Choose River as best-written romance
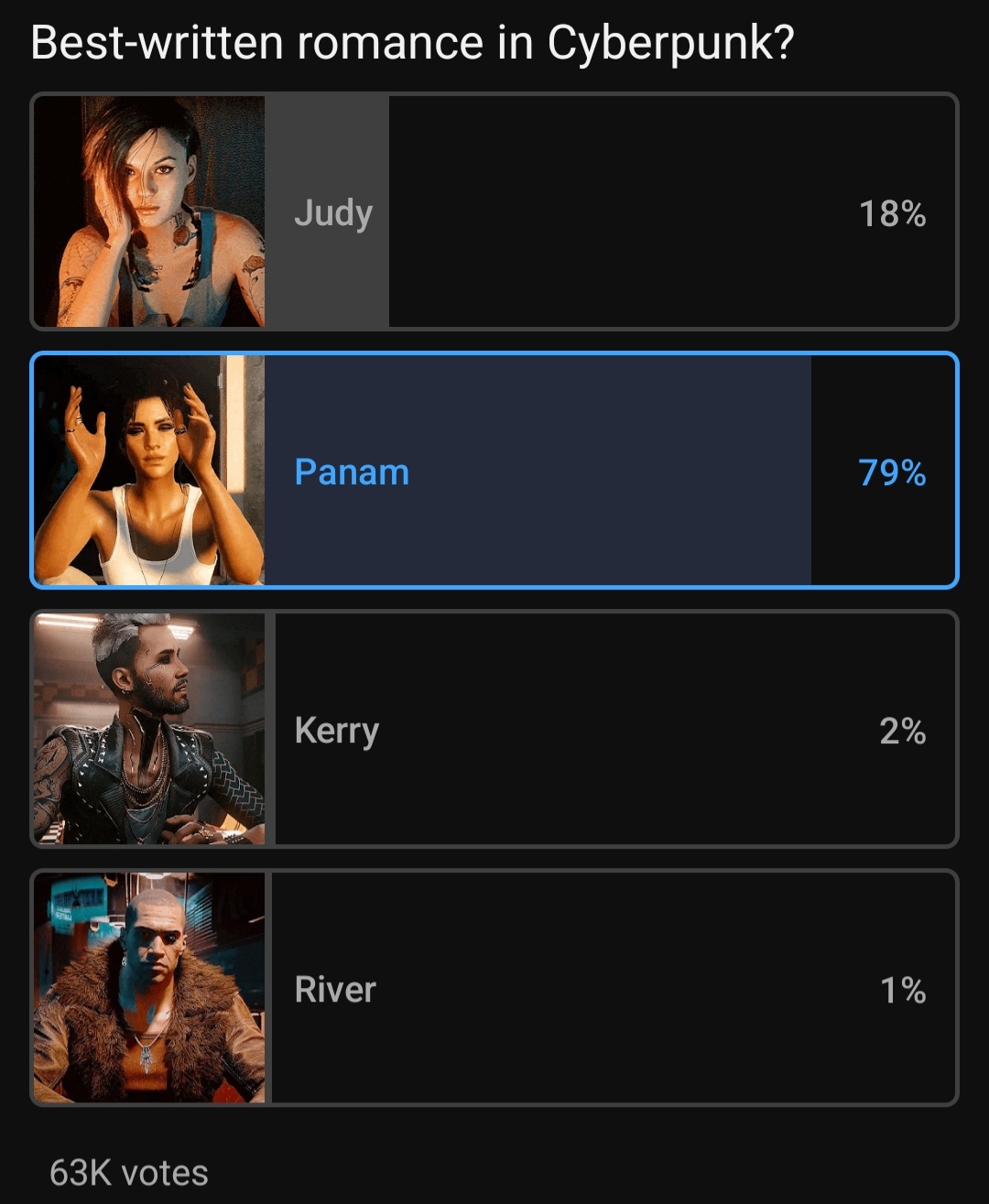989x1204 pixels. [494, 988]
